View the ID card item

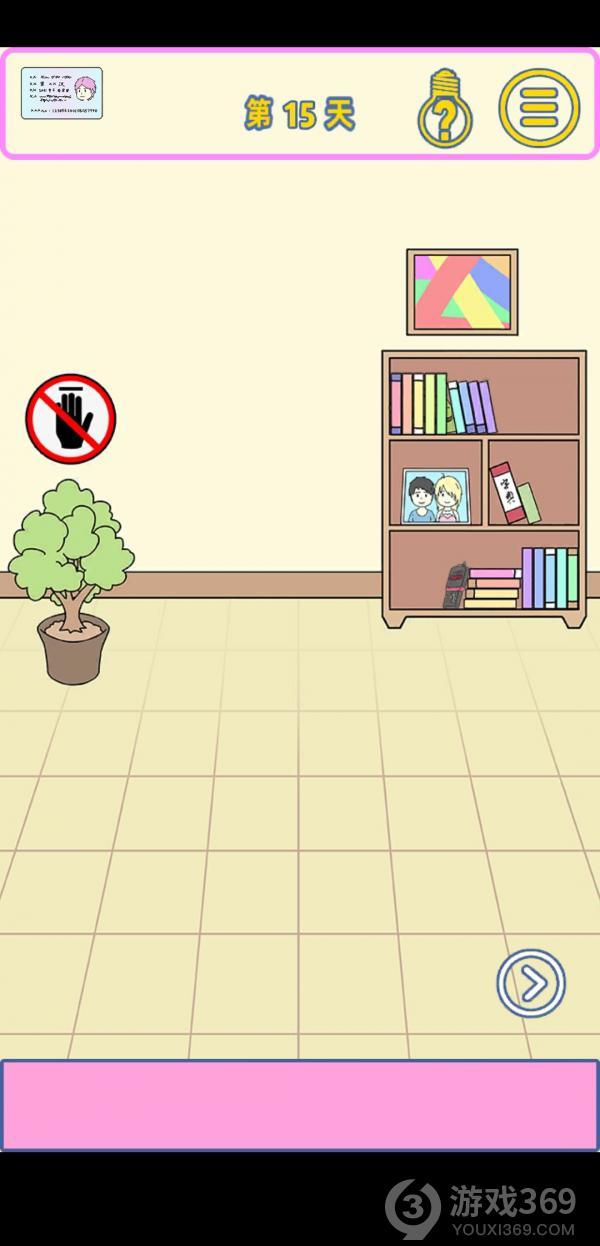(x=62, y=94)
